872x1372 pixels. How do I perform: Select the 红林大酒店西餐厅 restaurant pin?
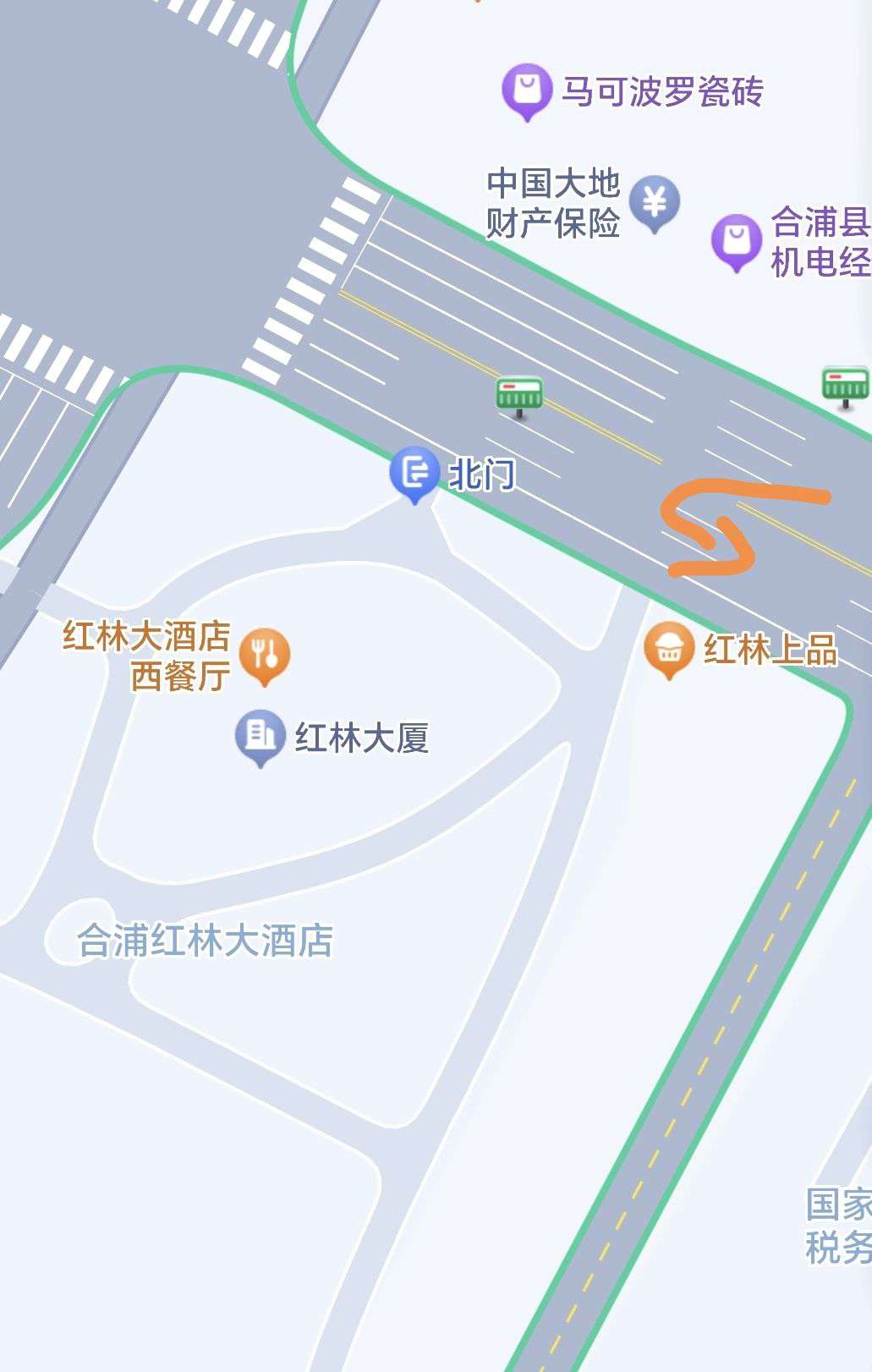tap(265, 654)
